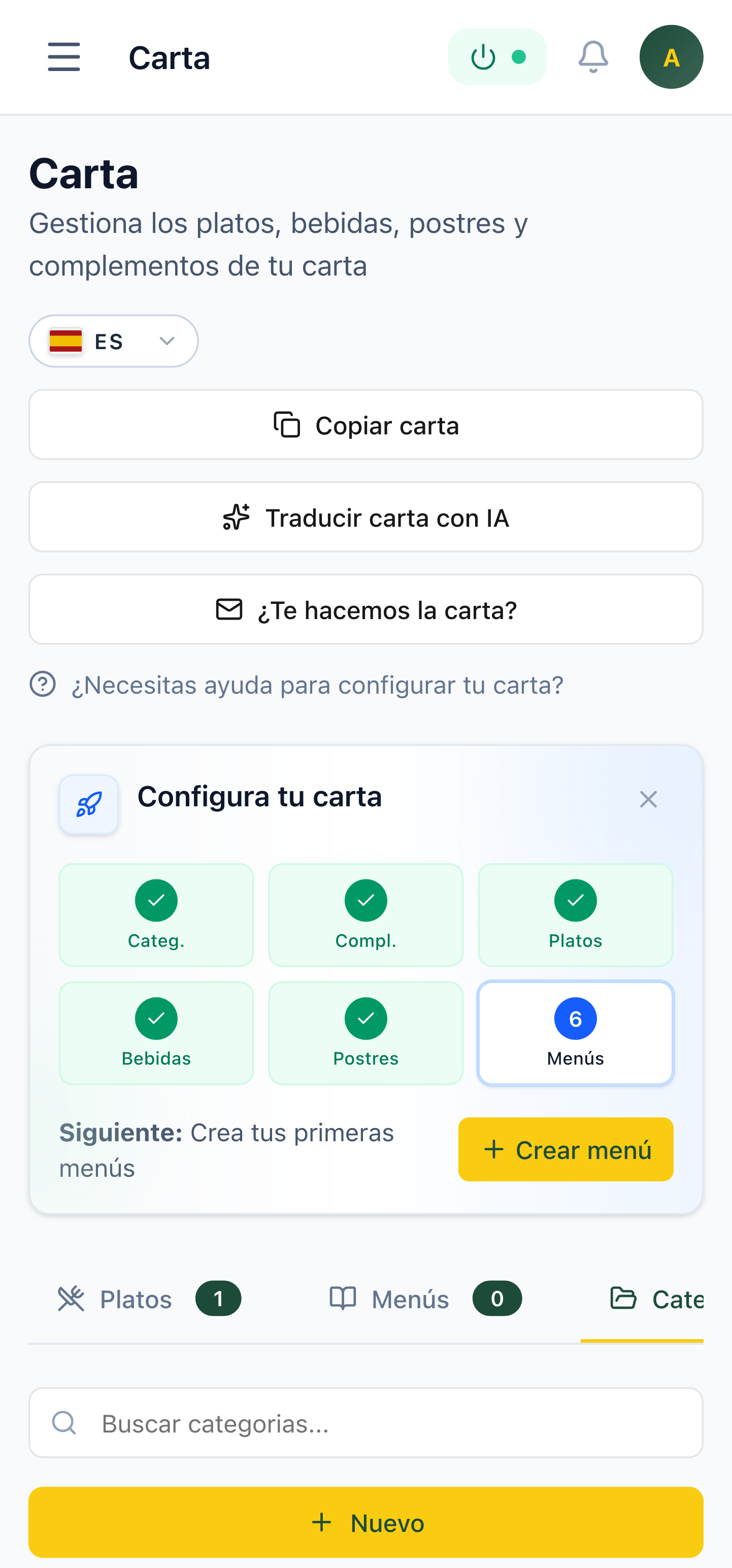
Task: Click the rocket icon in Configura tu carta
Action: pyautogui.click(x=89, y=804)
